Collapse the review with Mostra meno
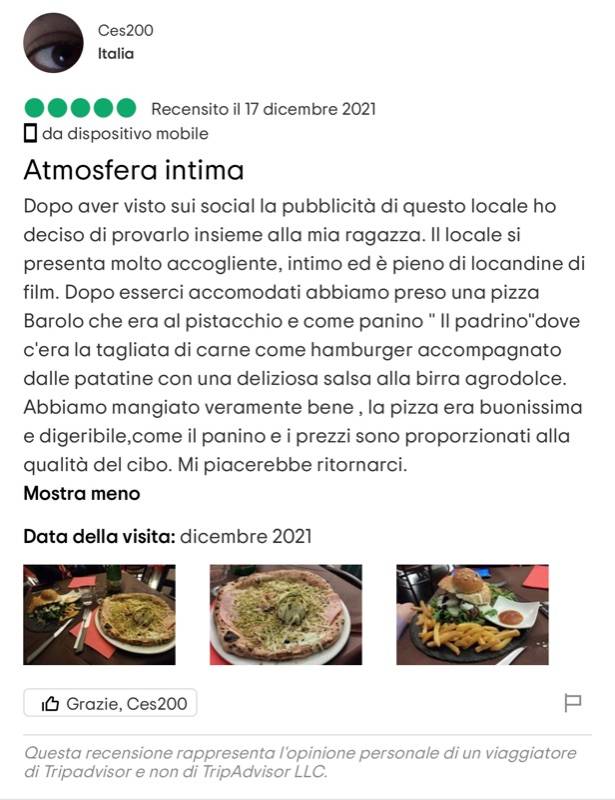Viewport: 615px width, 800px height. [x=82, y=493]
